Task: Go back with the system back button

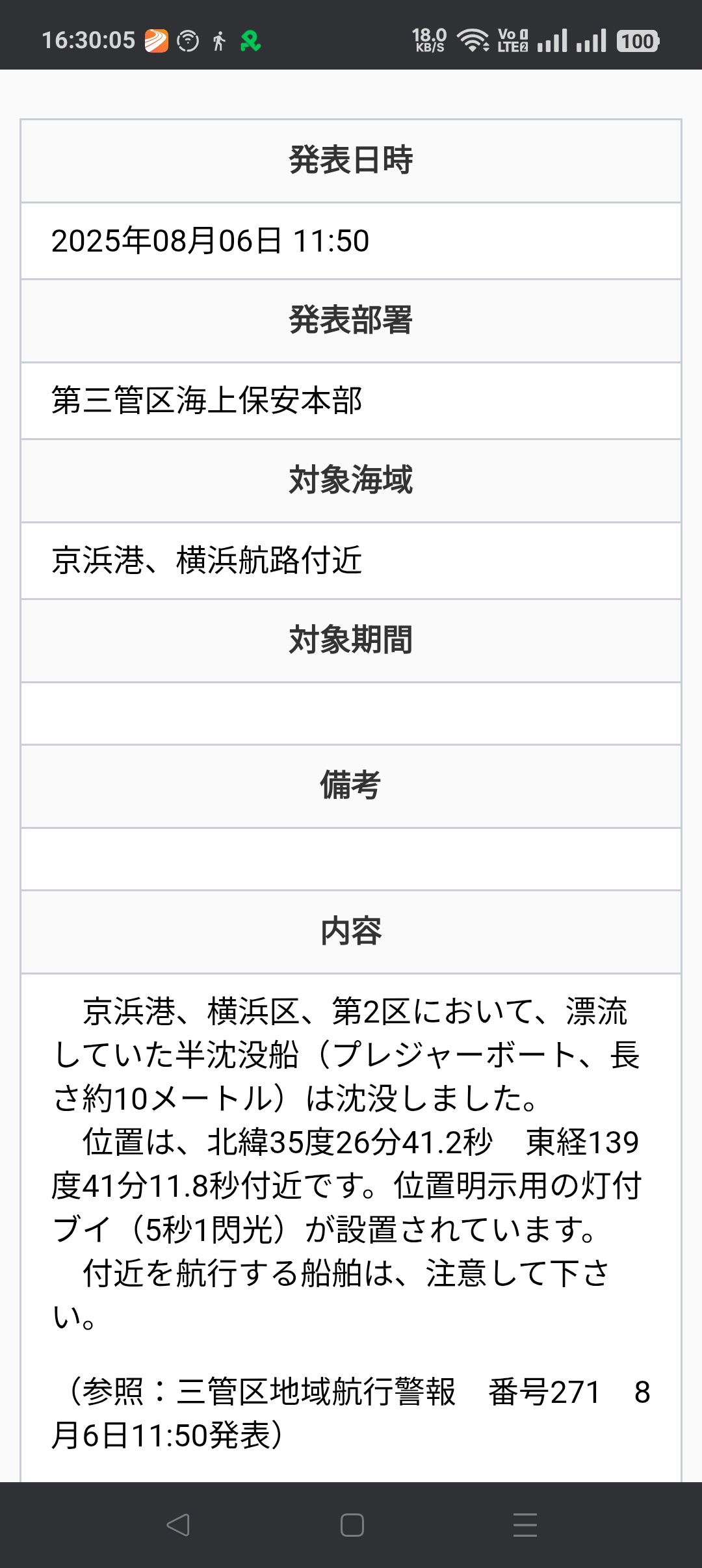Action: [x=177, y=1524]
